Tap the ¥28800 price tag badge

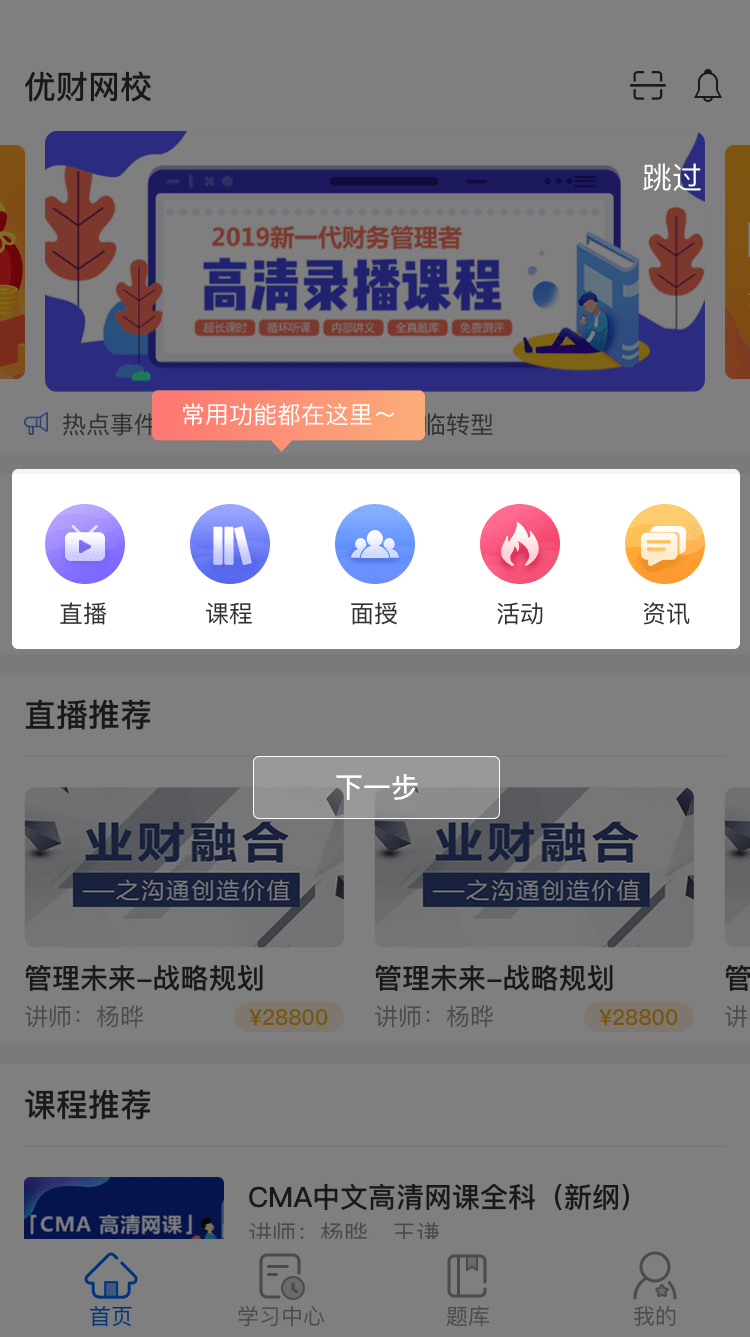click(289, 1017)
